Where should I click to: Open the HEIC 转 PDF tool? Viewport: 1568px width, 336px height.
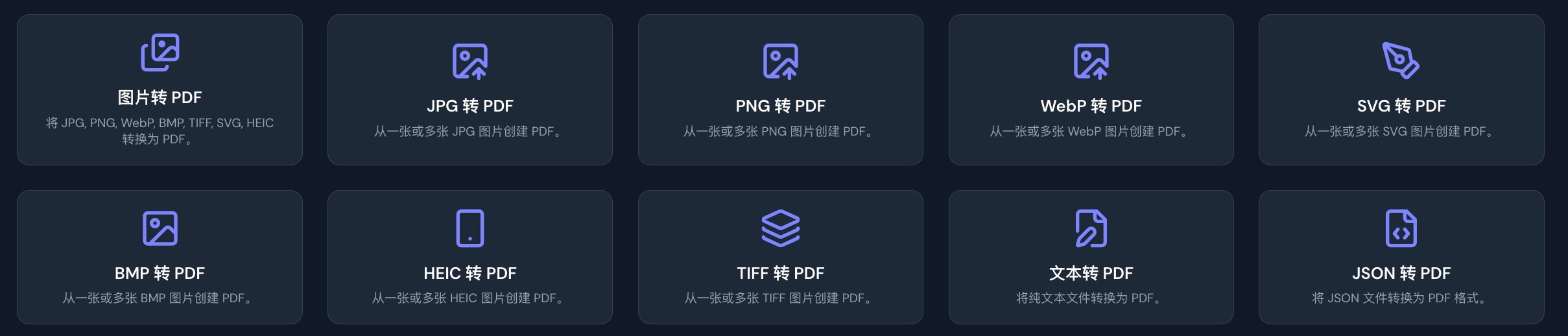469,257
